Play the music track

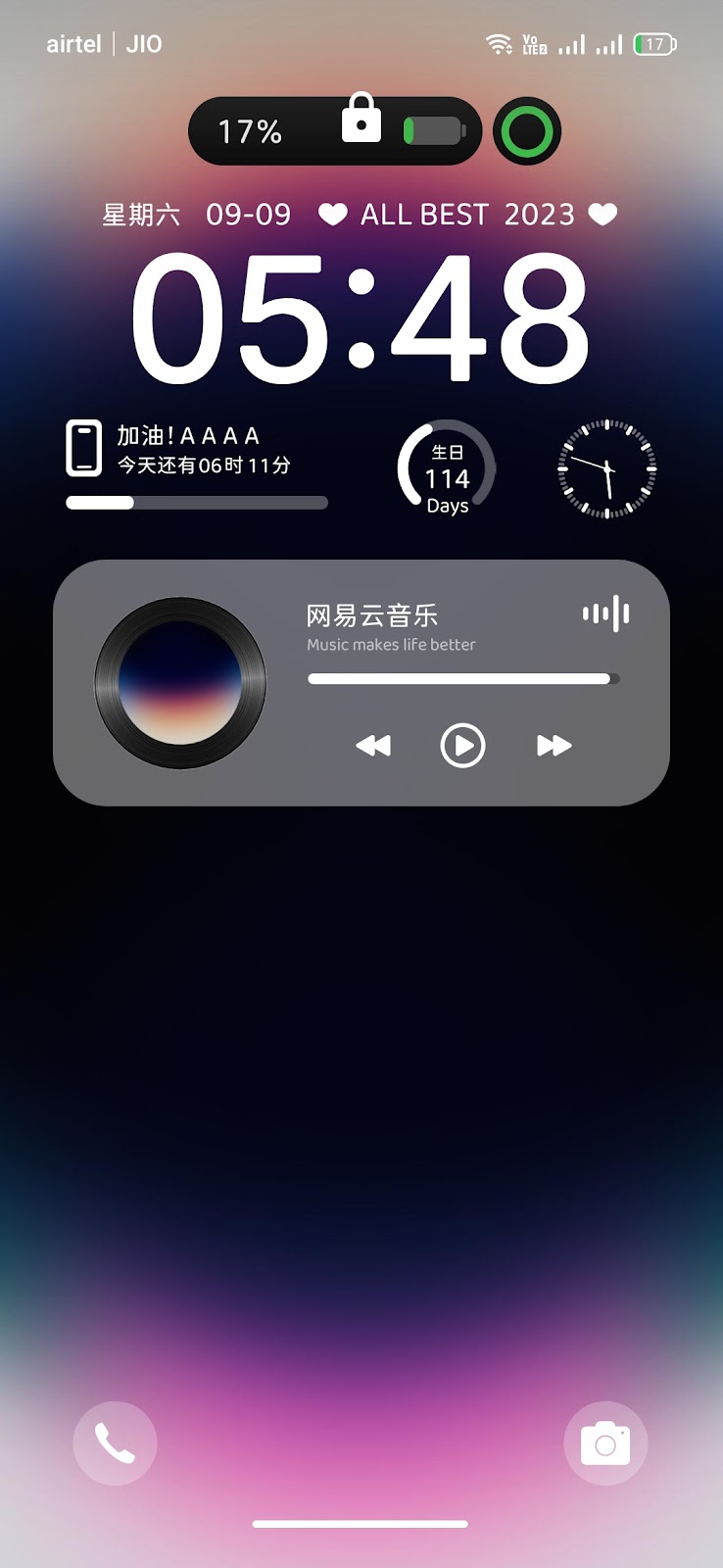tap(462, 746)
